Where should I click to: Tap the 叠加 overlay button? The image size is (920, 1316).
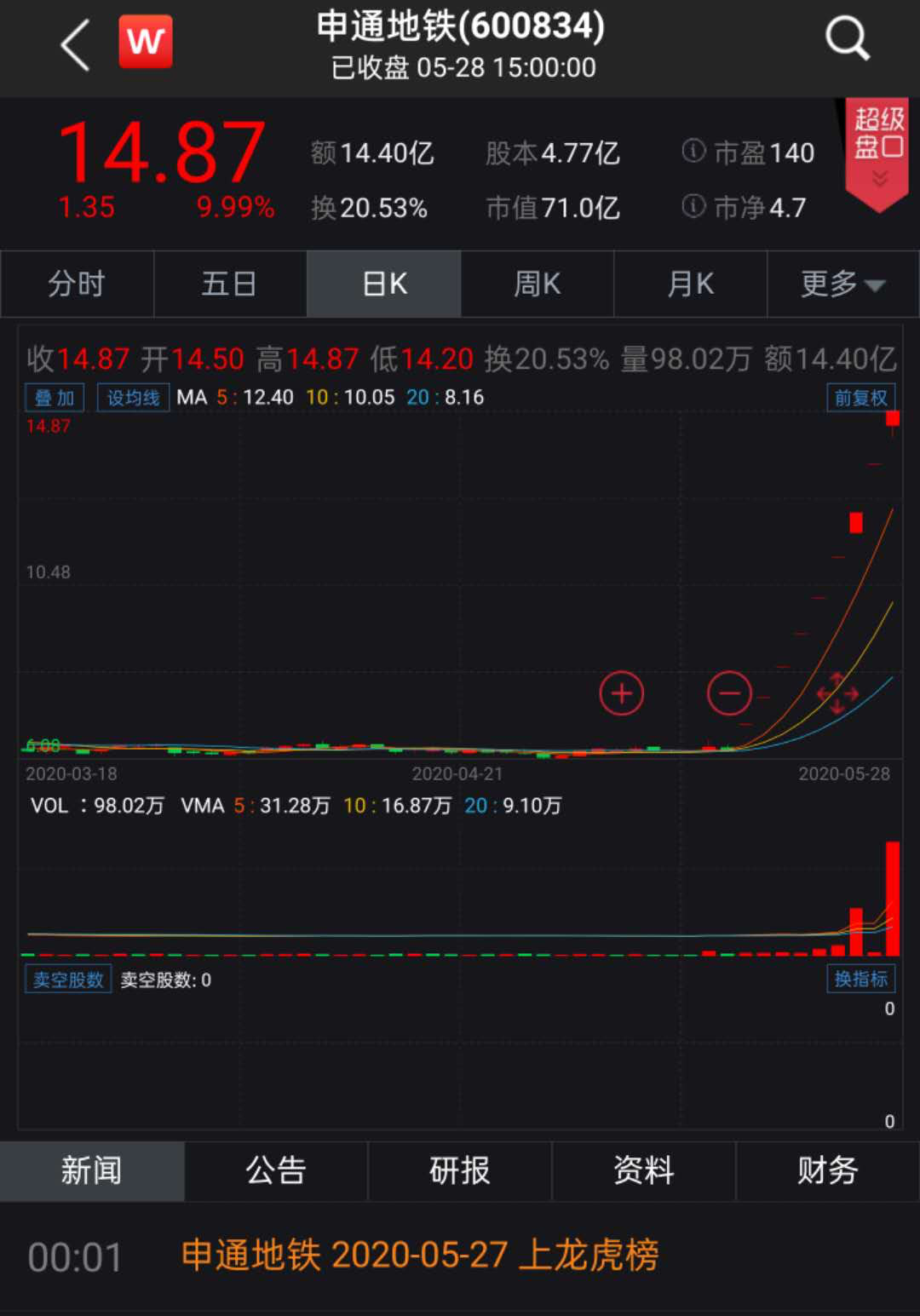pyautogui.click(x=55, y=398)
